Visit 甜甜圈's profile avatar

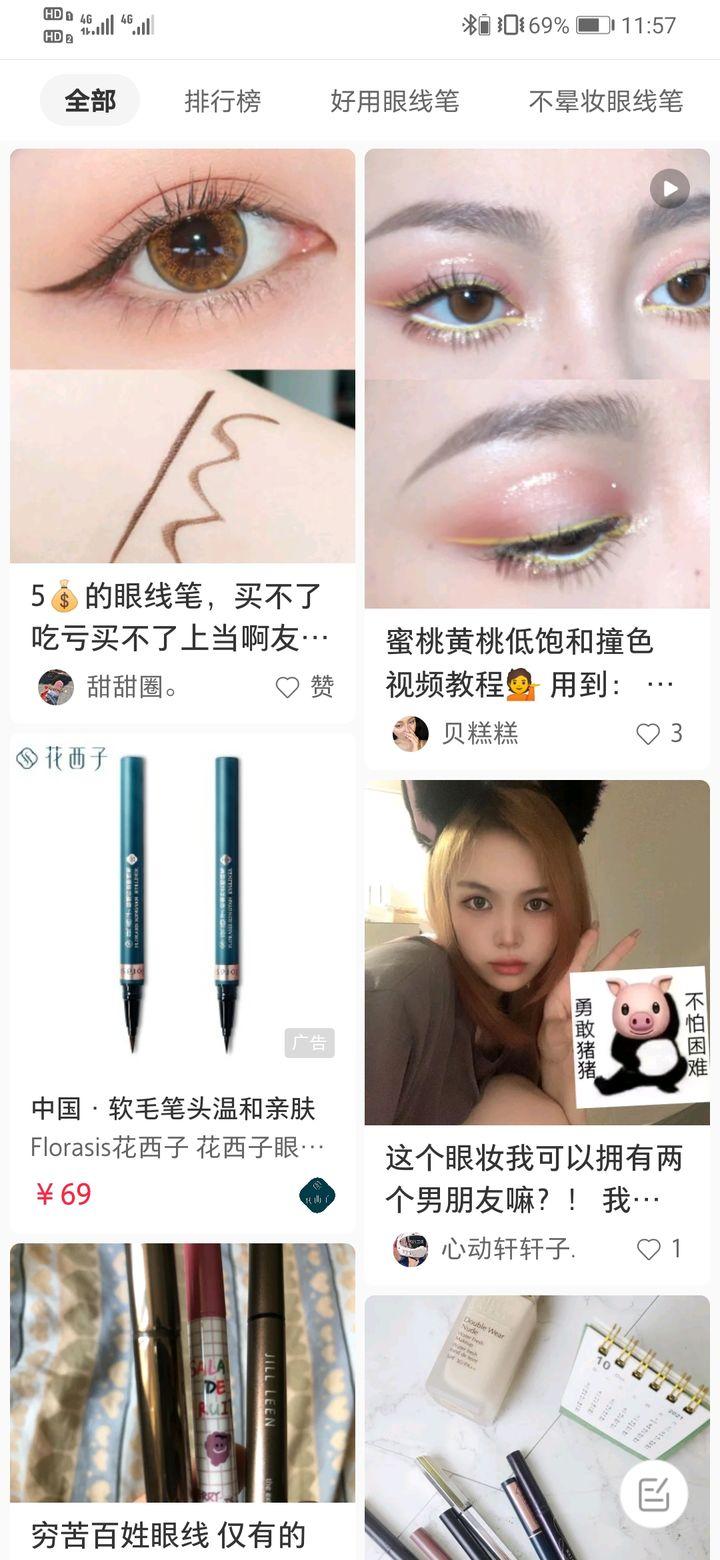(x=56, y=687)
